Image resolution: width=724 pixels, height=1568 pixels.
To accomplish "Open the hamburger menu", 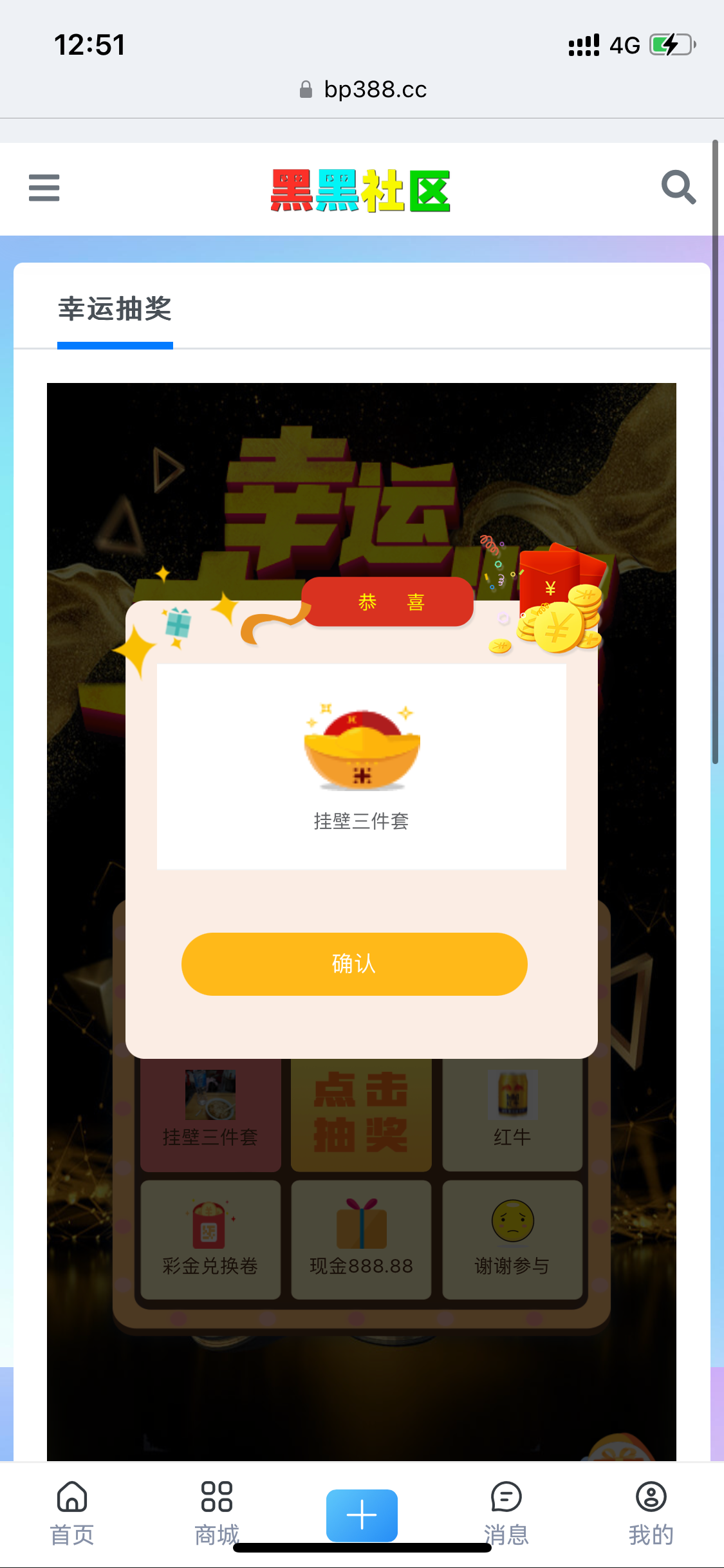I will point(44,188).
